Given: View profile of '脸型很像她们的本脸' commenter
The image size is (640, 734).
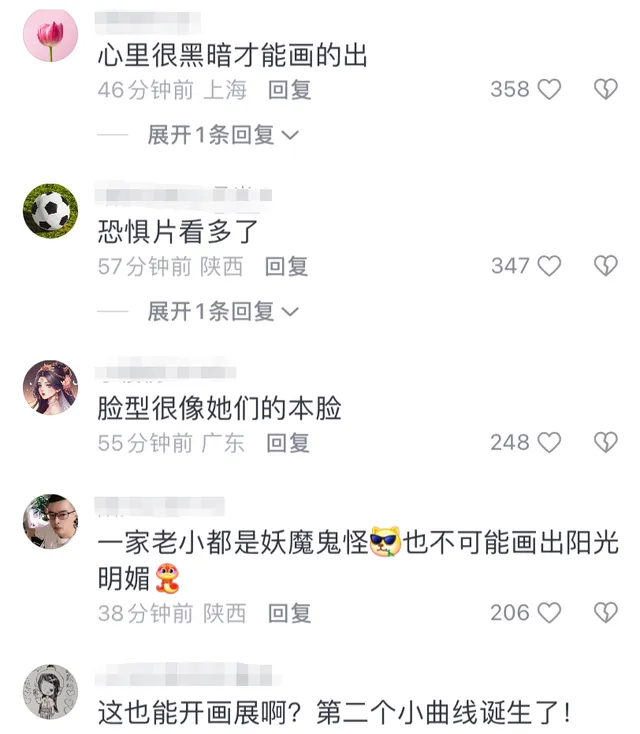Looking at the screenshot, I should [50, 388].
